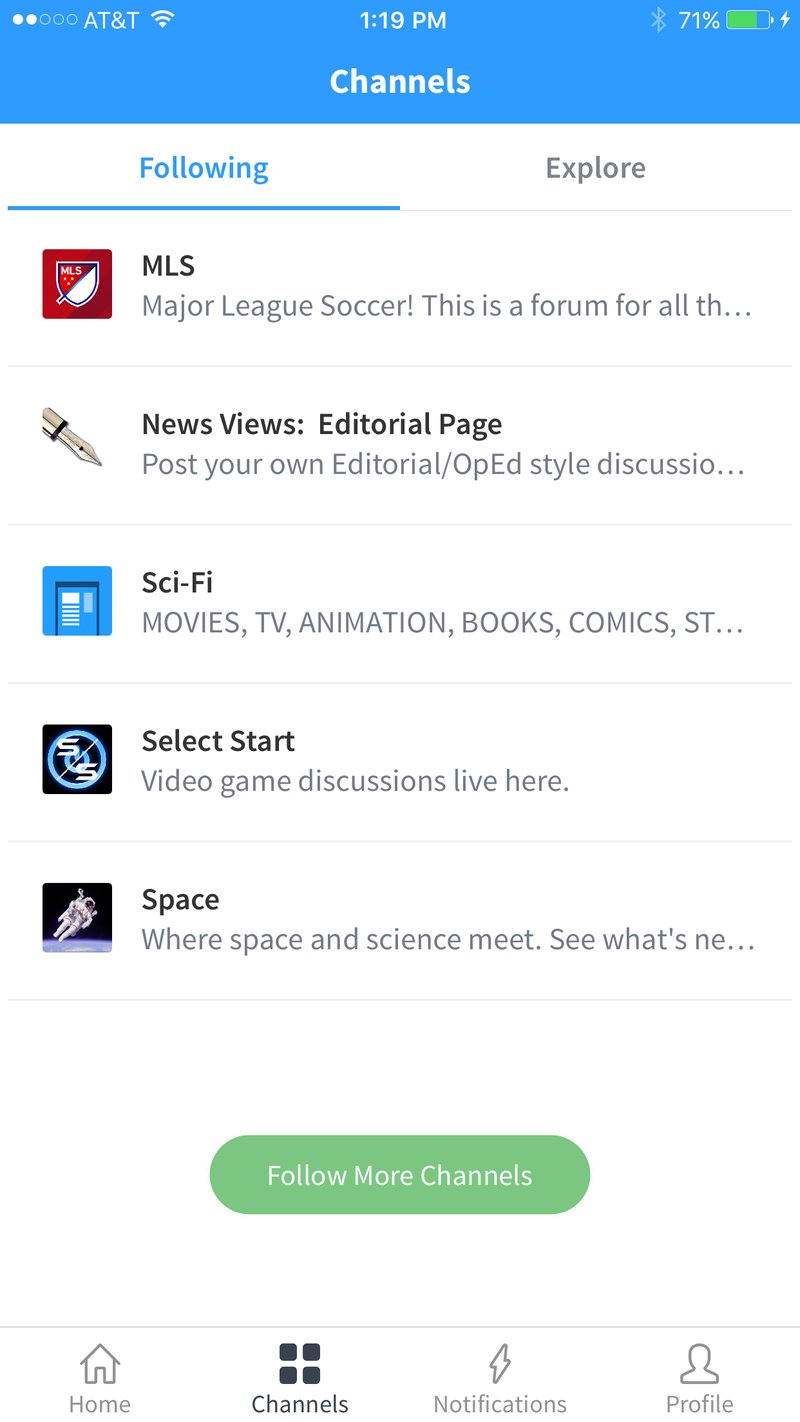
Task: Open Notifications via the lightning bolt icon
Action: [500, 1362]
